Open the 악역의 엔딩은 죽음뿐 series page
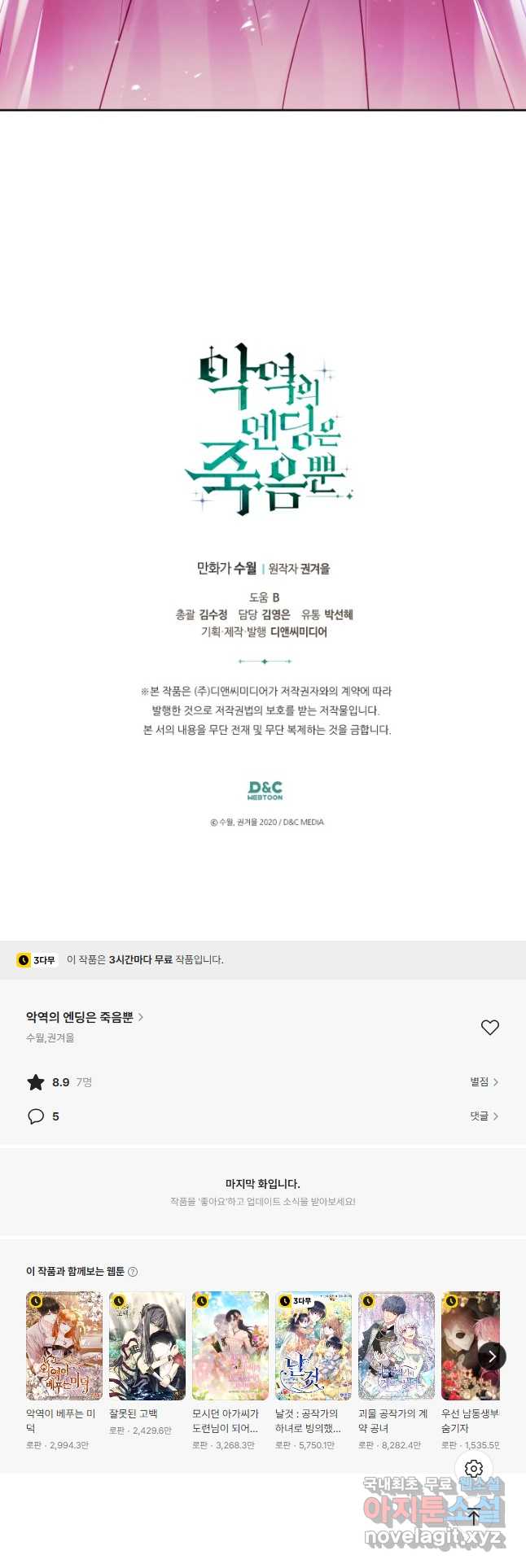Image resolution: width=526 pixels, height=1568 pixels. coord(85,1017)
